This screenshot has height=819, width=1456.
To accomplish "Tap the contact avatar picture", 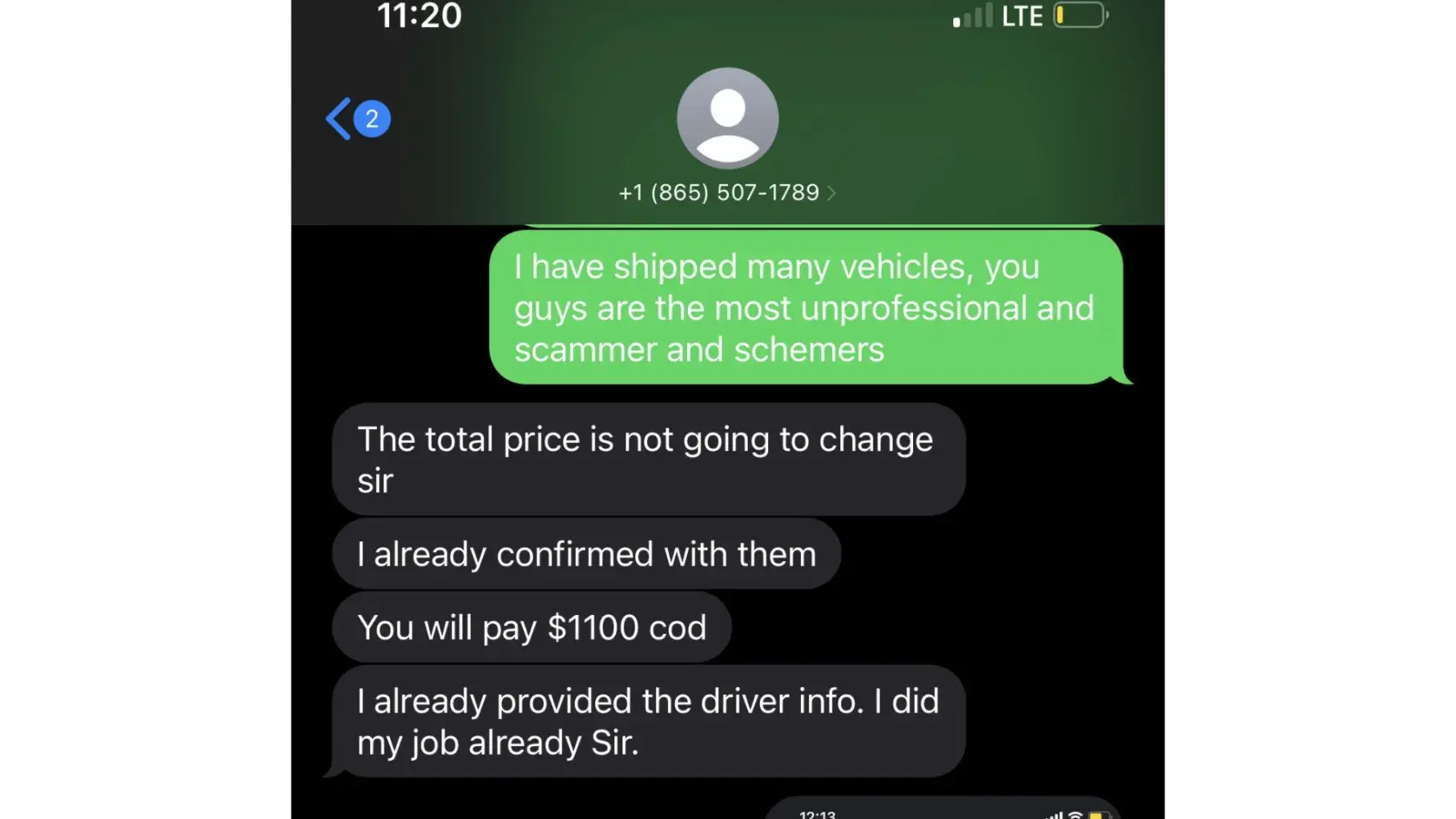I will tap(727, 118).
